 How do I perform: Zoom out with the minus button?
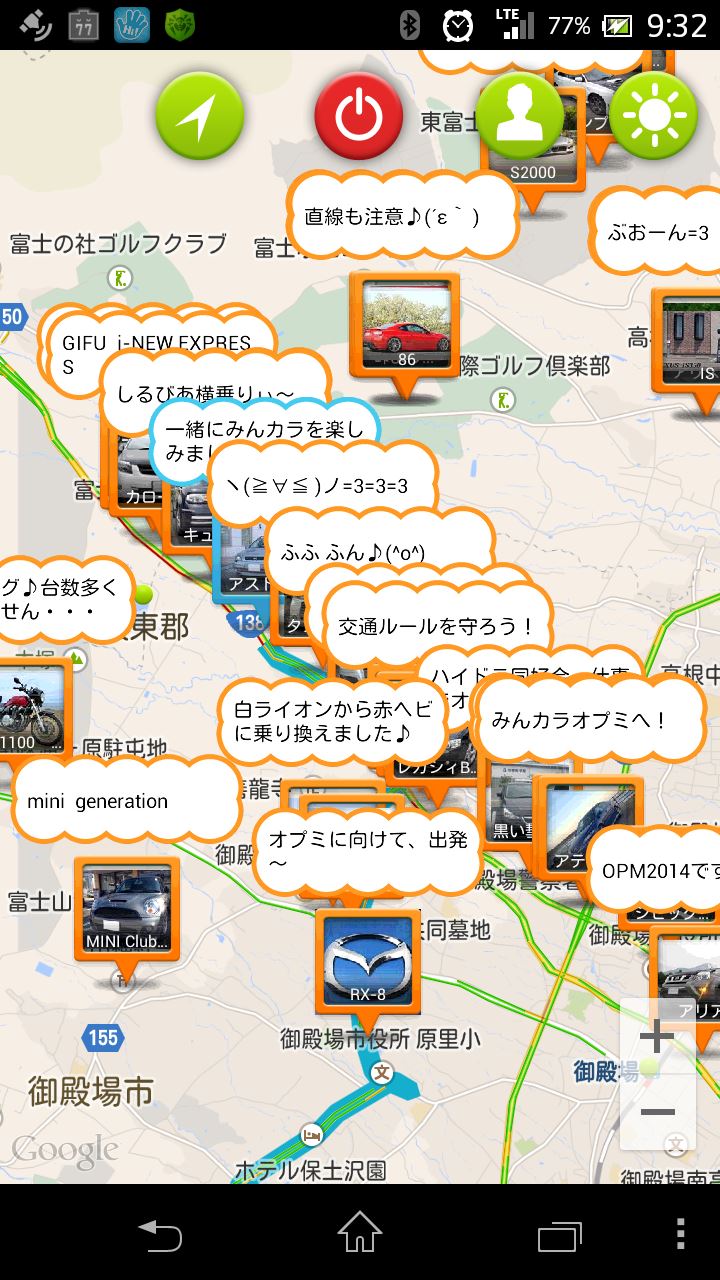tap(657, 1112)
